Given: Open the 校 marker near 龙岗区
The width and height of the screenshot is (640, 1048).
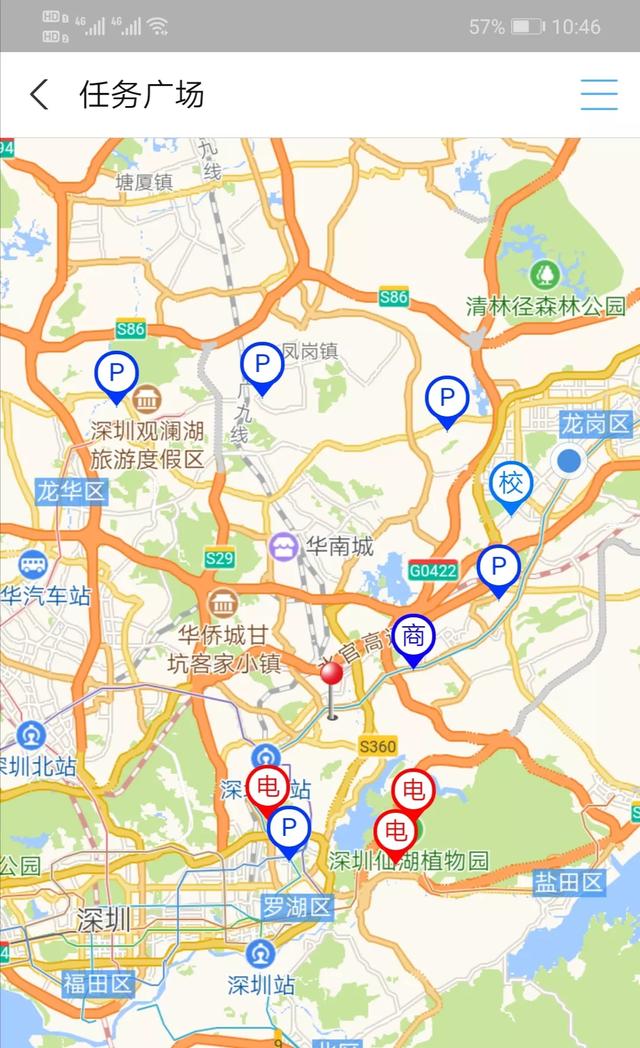Looking at the screenshot, I should (x=511, y=488).
